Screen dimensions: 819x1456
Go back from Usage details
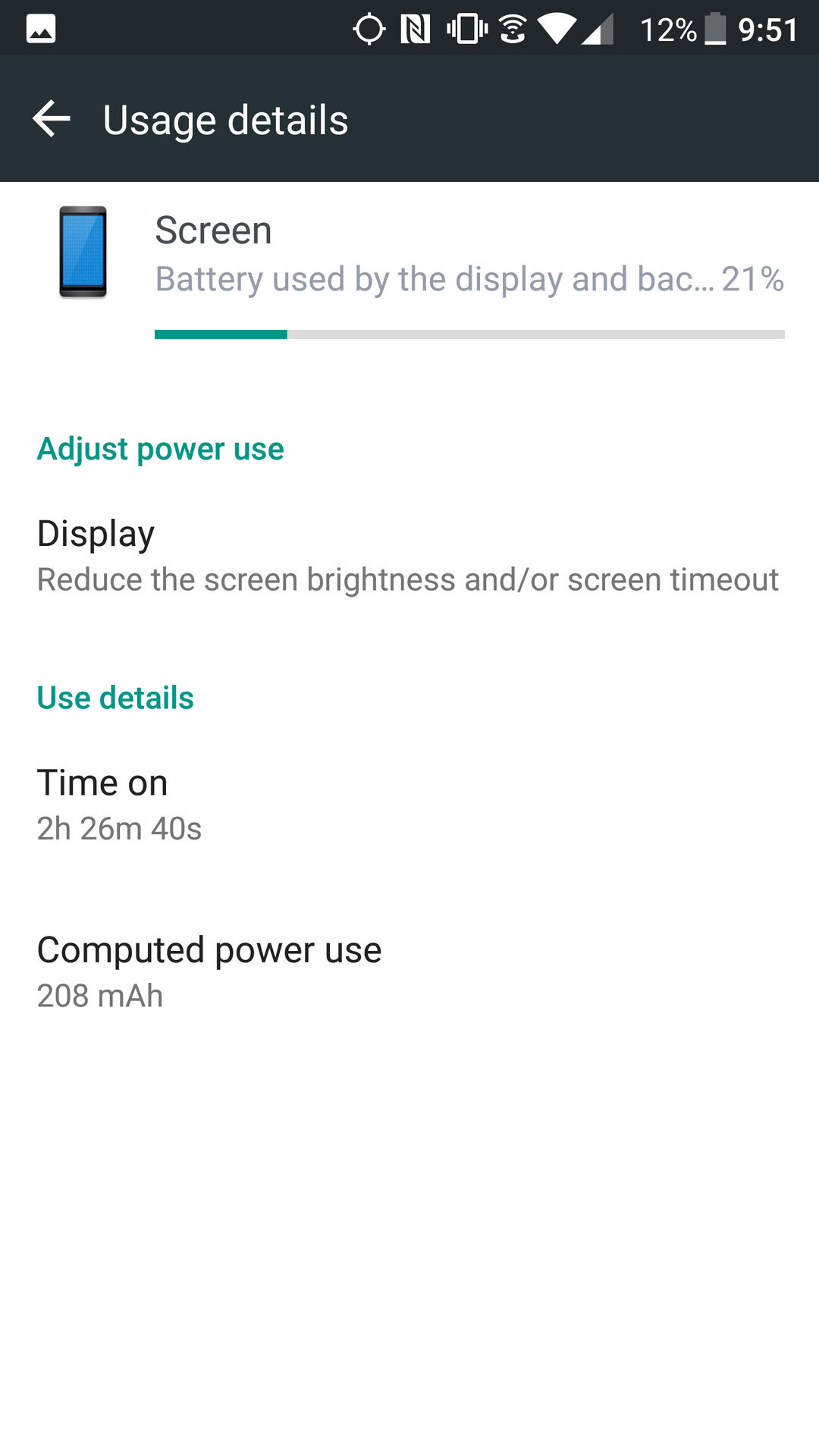coord(52,119)
